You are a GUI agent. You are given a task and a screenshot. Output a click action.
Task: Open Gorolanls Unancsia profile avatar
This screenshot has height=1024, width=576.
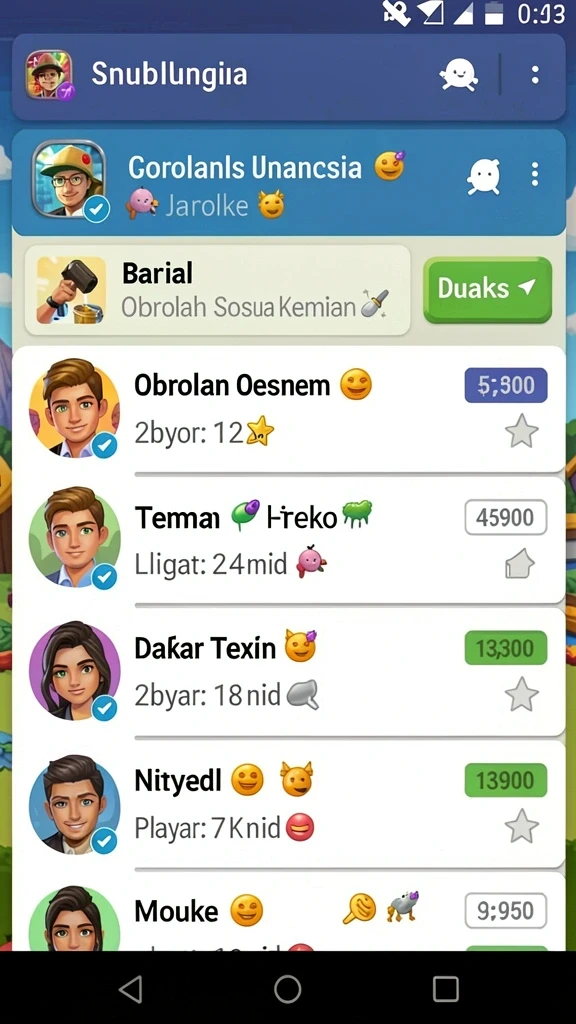pos(69,179)
